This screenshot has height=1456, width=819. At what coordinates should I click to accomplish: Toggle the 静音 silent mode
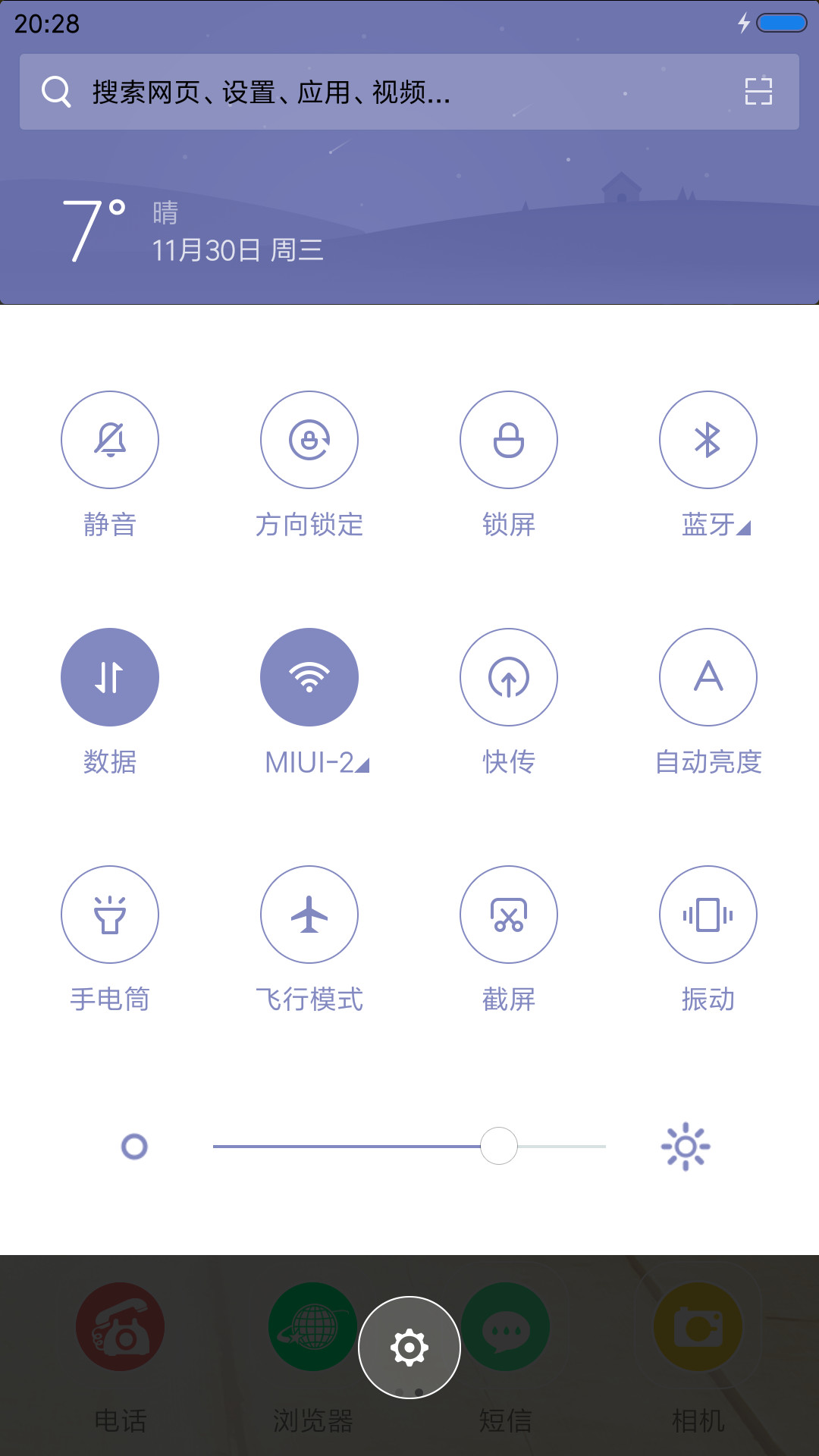click(110, 440)
